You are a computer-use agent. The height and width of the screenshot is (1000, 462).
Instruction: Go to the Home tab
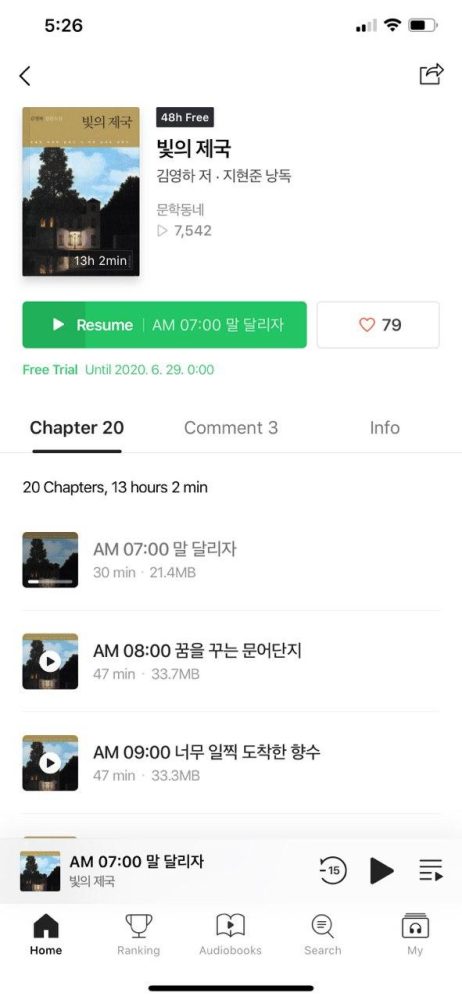pyautogui.click(x=46, y=934)
